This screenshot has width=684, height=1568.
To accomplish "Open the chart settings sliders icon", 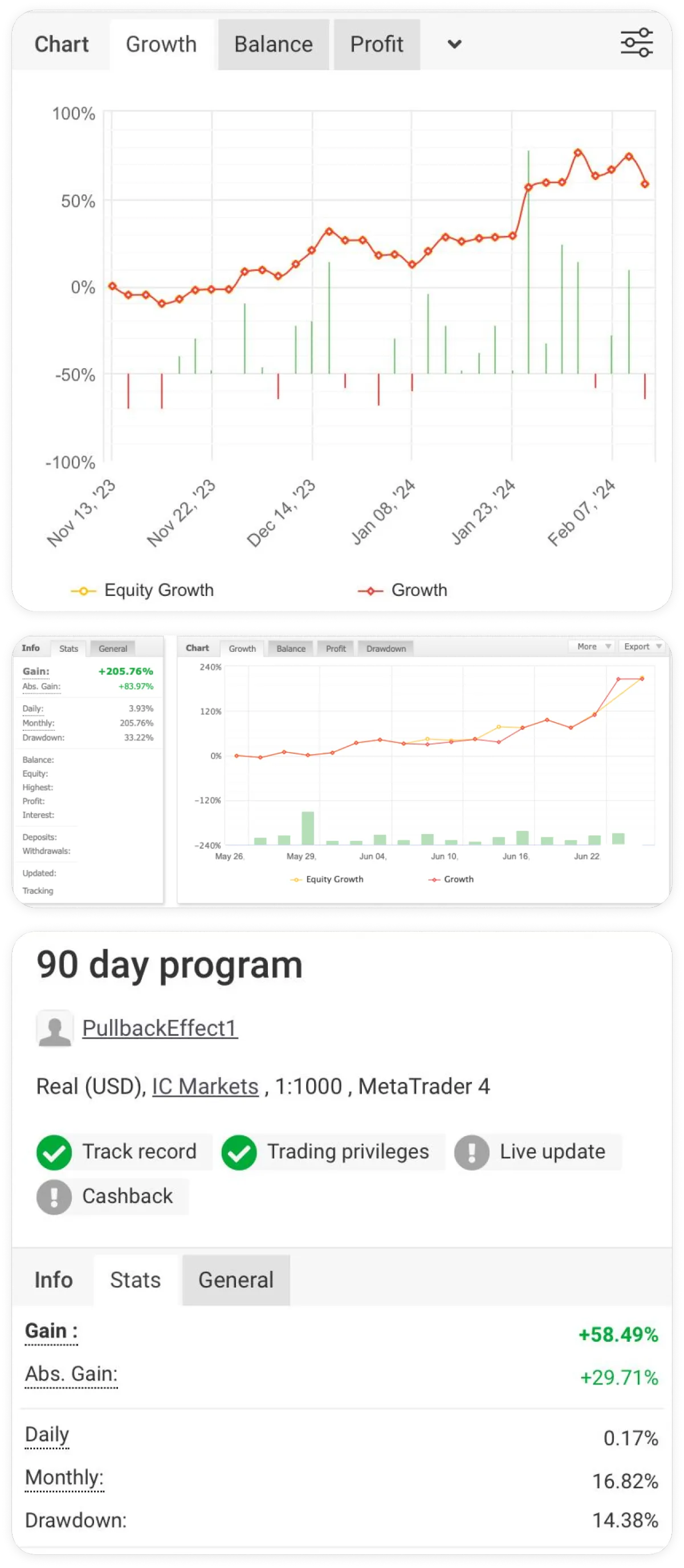I will (x=637, y=43).
